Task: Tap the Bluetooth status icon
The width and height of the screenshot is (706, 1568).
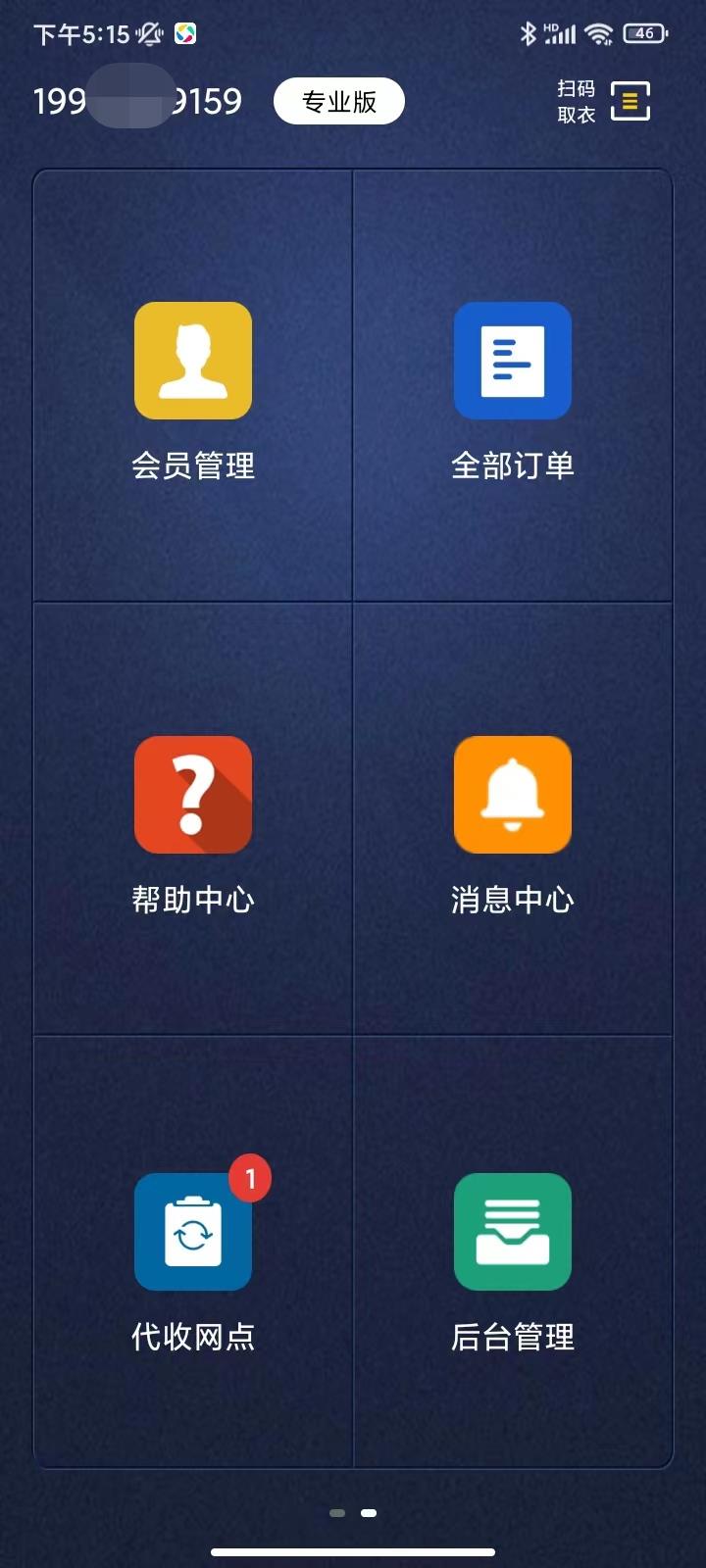Action: [x=528, y=32]
